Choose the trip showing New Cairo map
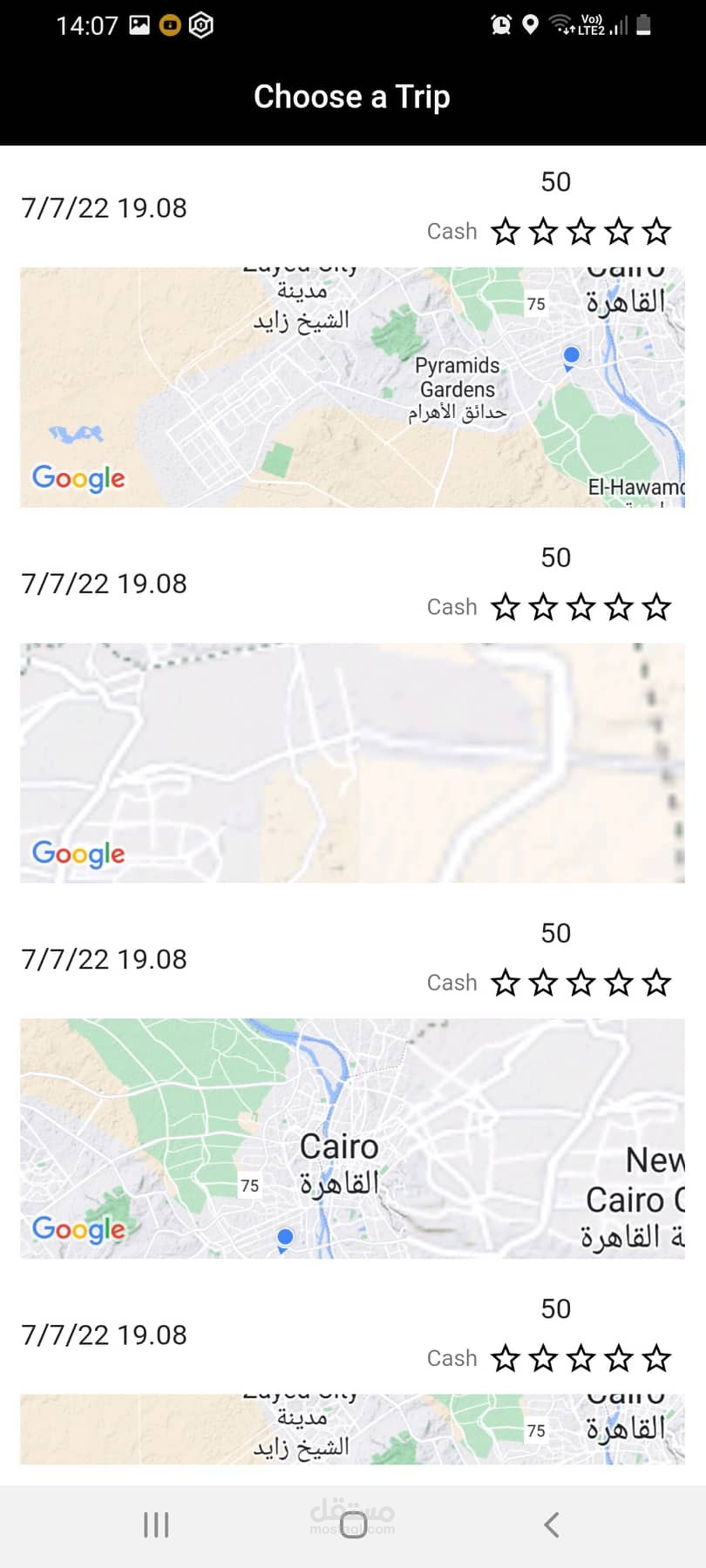This screenshot has height=1568, width=706. point(352,1138)
